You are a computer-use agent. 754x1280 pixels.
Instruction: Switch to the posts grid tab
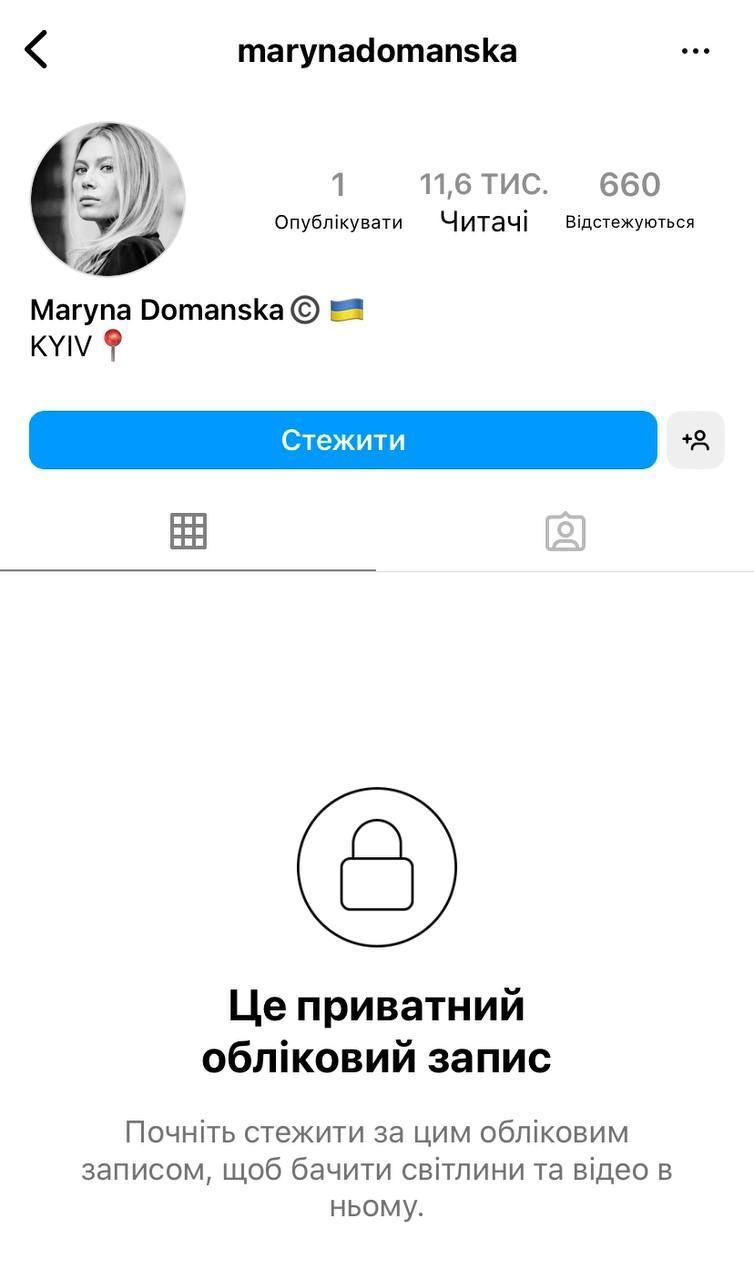coord(188,531)
